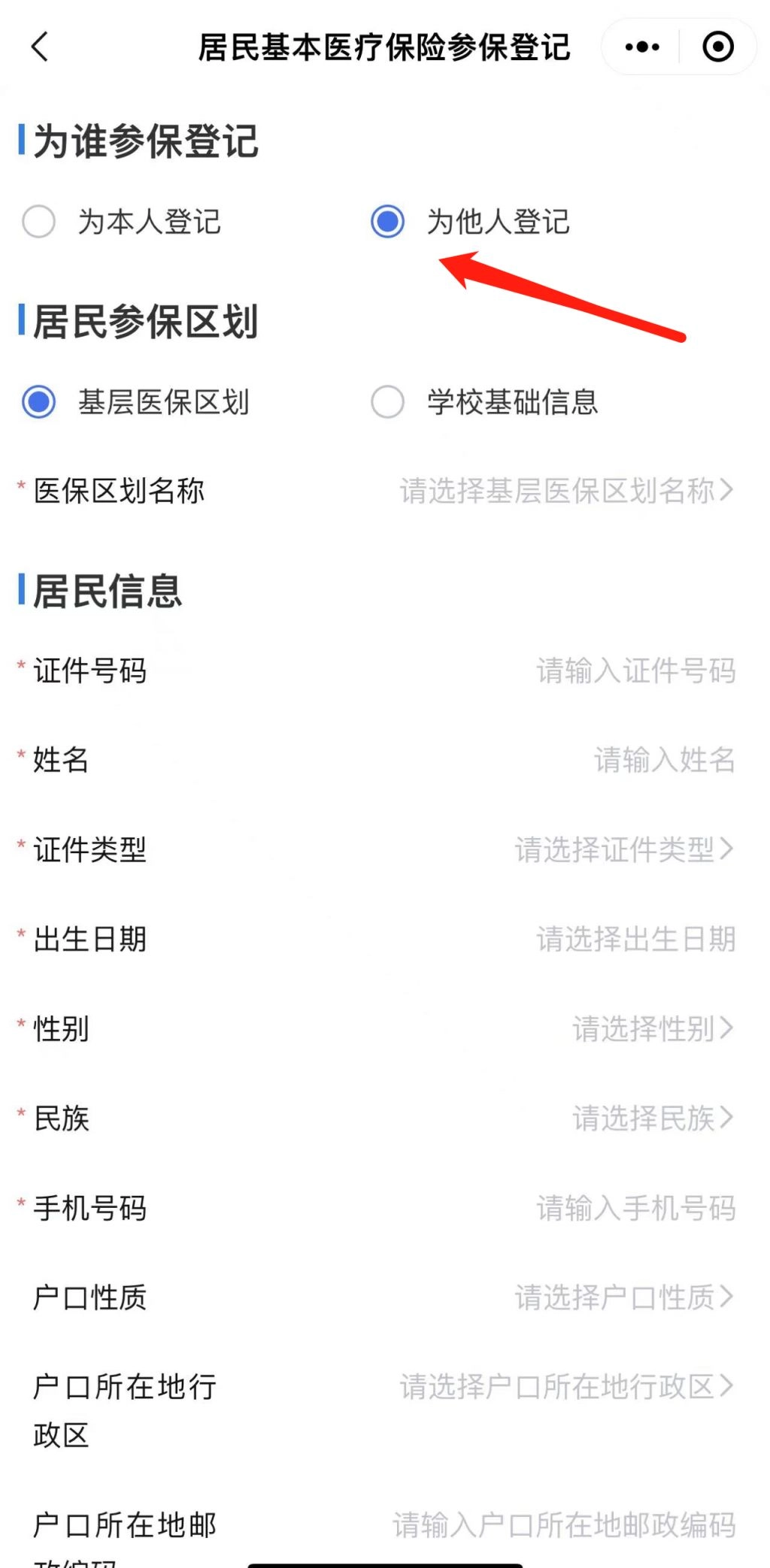Open the mini program more options menu
This screenshot has height=1568, width=770.
point(642,47)
